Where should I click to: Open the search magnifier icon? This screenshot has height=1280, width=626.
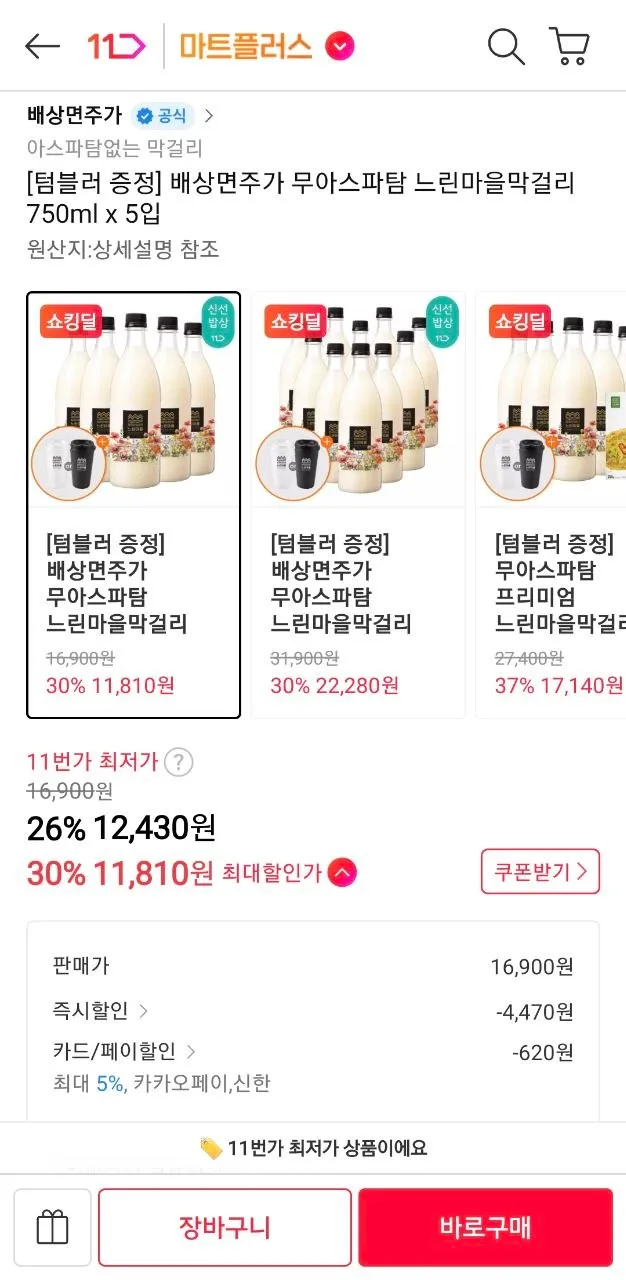pyautogui.click(x=506, y=46)
